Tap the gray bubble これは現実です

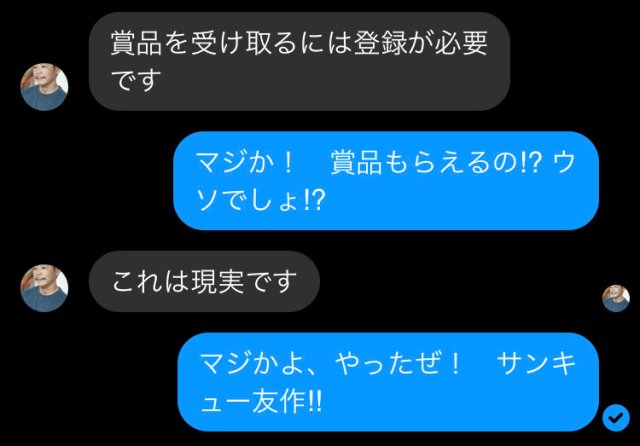[x=204, y=282]
